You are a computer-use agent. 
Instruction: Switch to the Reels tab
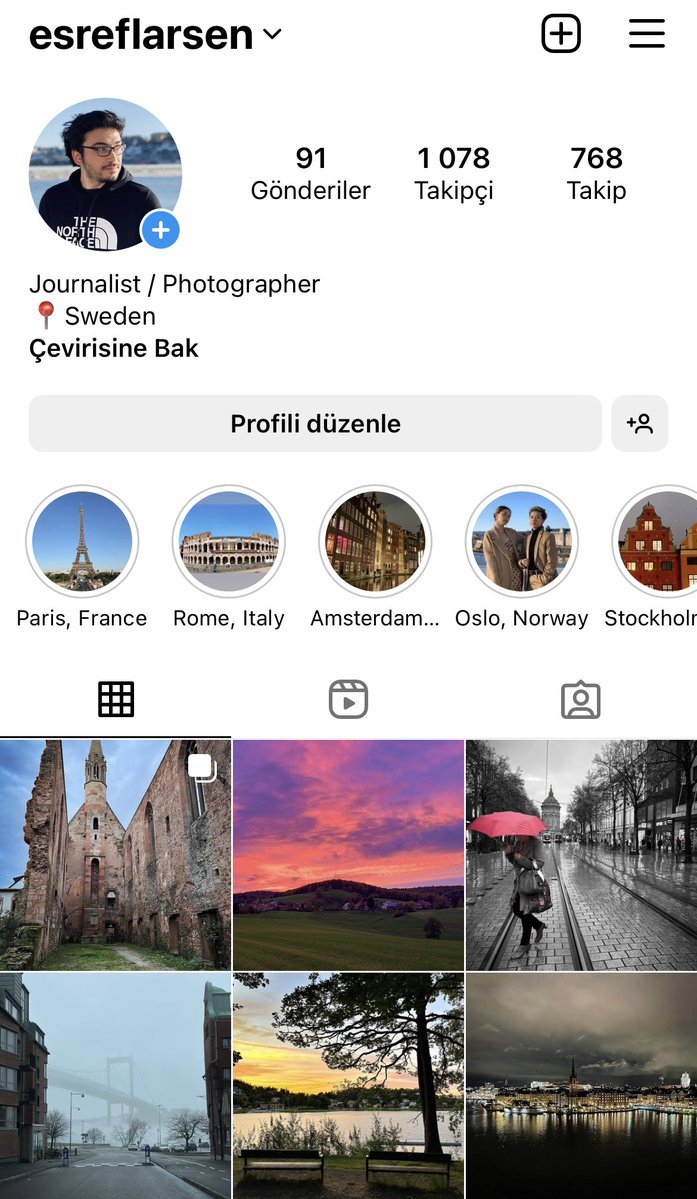pyautogui.click(x=348, y=700)
